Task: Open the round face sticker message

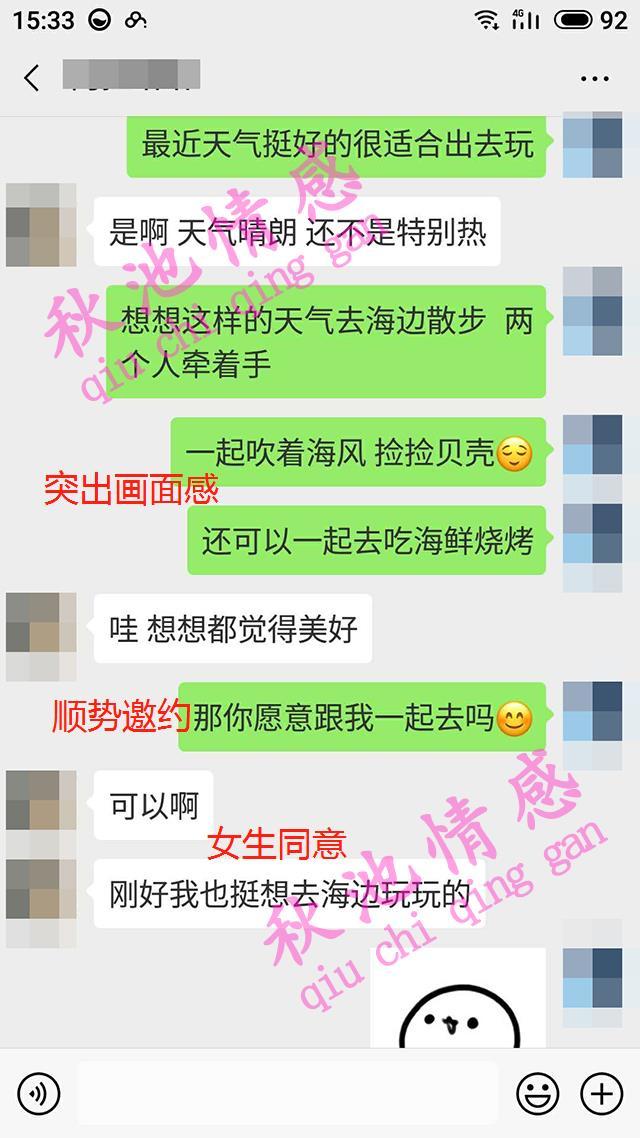Action: pyautogui.click(x=458, y=1000)
